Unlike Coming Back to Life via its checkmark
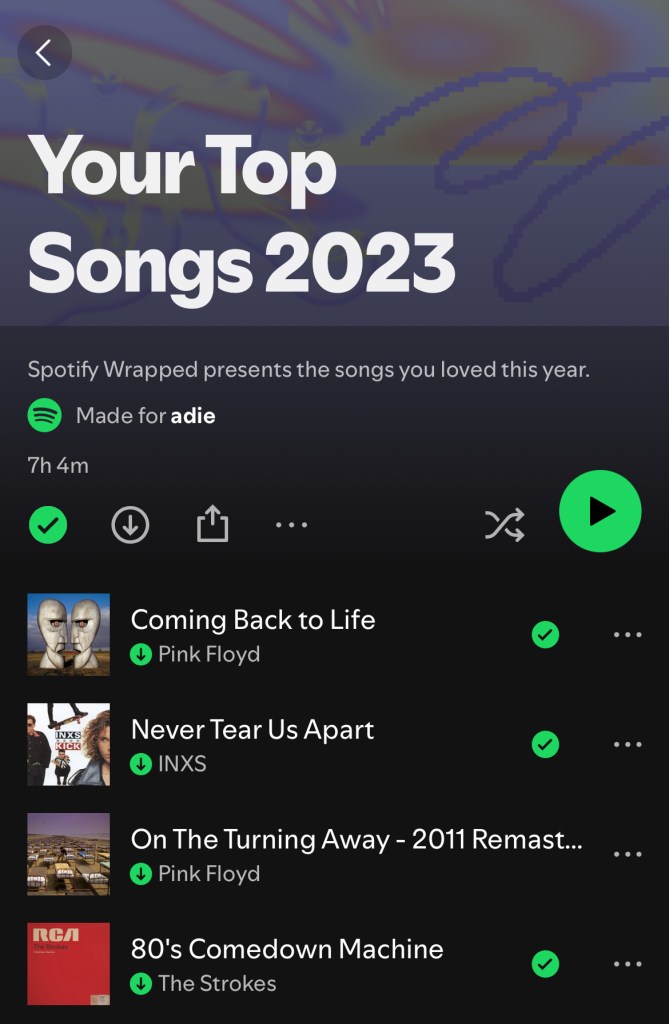669x1024 pixels. click(545, 635)
